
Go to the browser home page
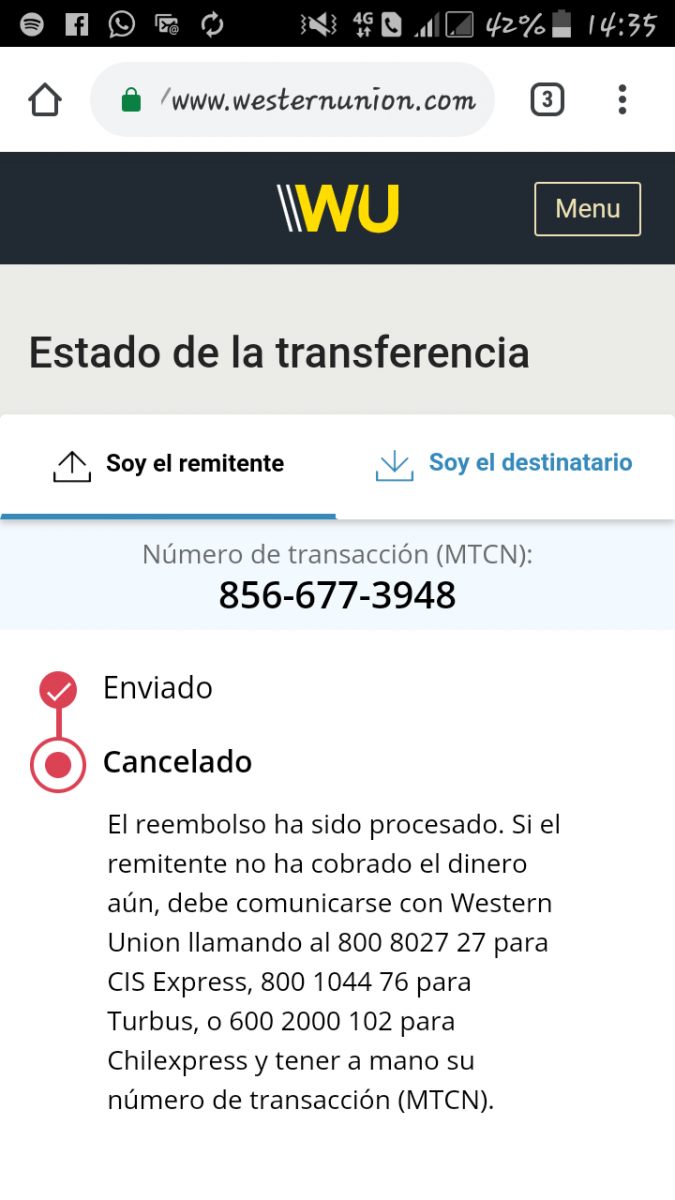point(45,100)
